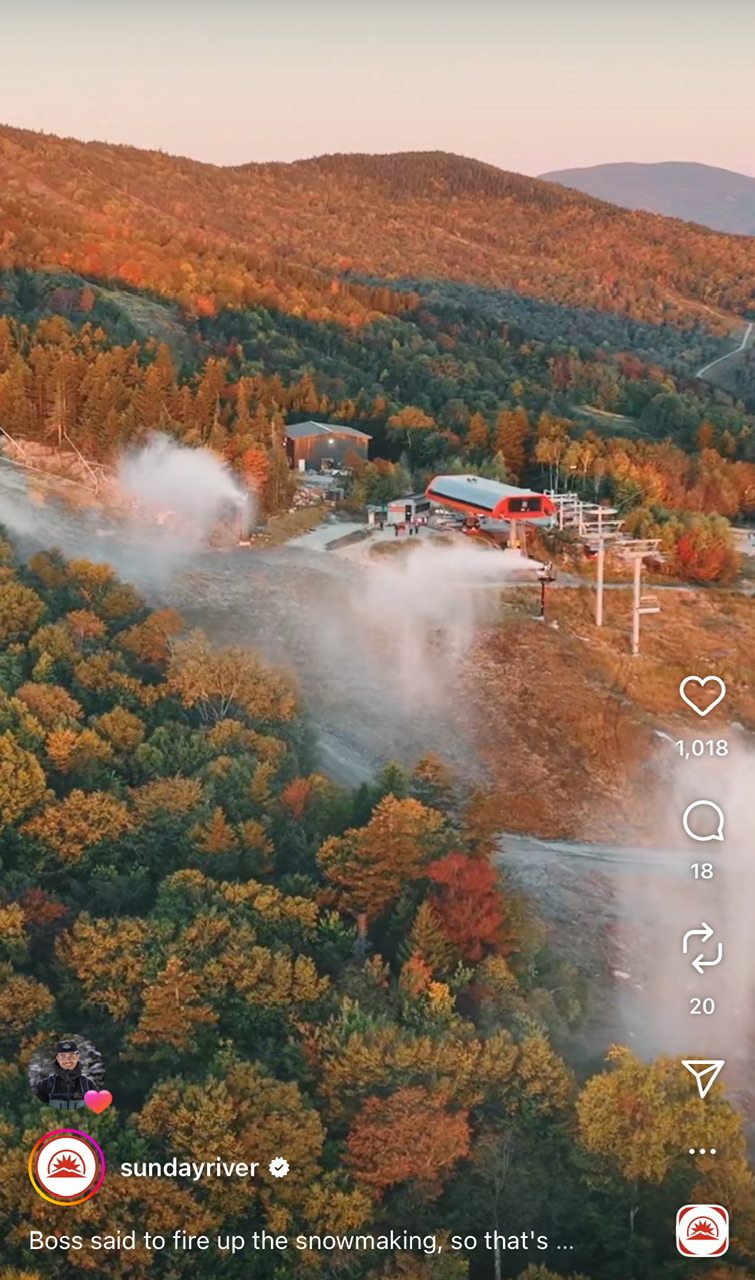Repost this reel

pyautogui.click(x=702, y=948)
